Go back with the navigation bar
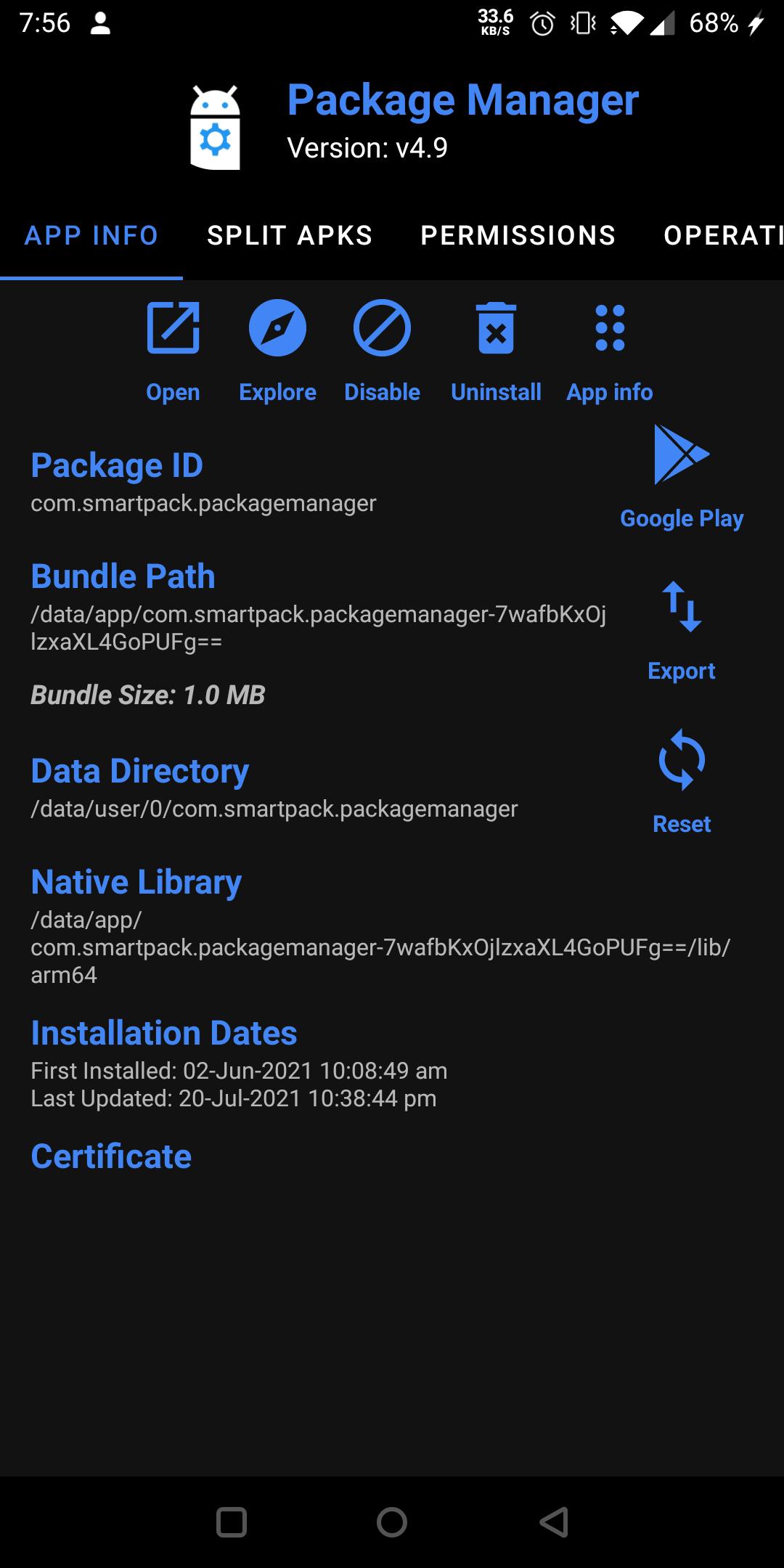 [554, 1522]
